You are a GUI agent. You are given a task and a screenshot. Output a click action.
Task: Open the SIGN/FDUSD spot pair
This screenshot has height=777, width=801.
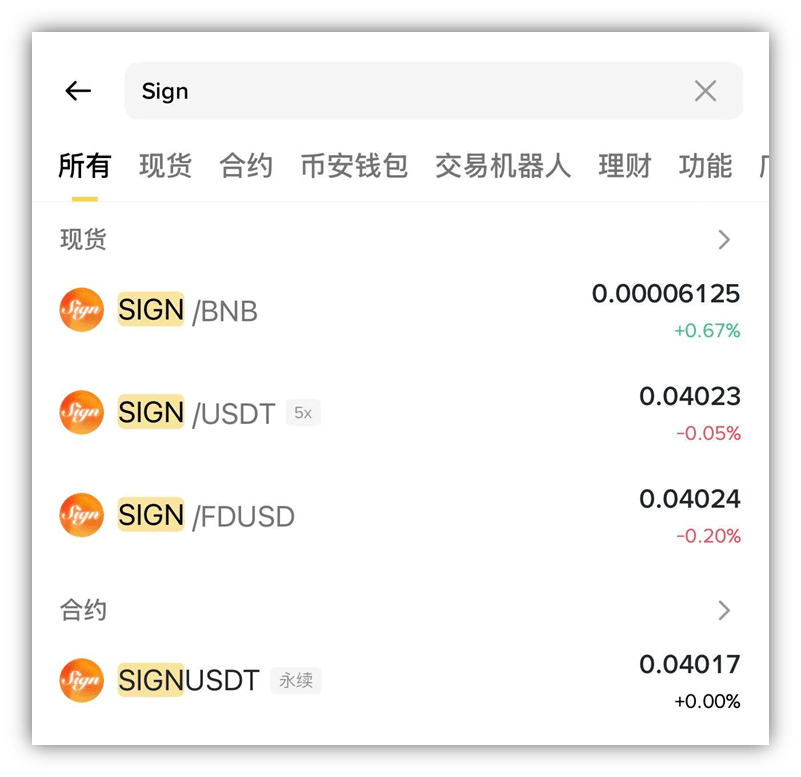pyautogui.click(x=400, y=516)
